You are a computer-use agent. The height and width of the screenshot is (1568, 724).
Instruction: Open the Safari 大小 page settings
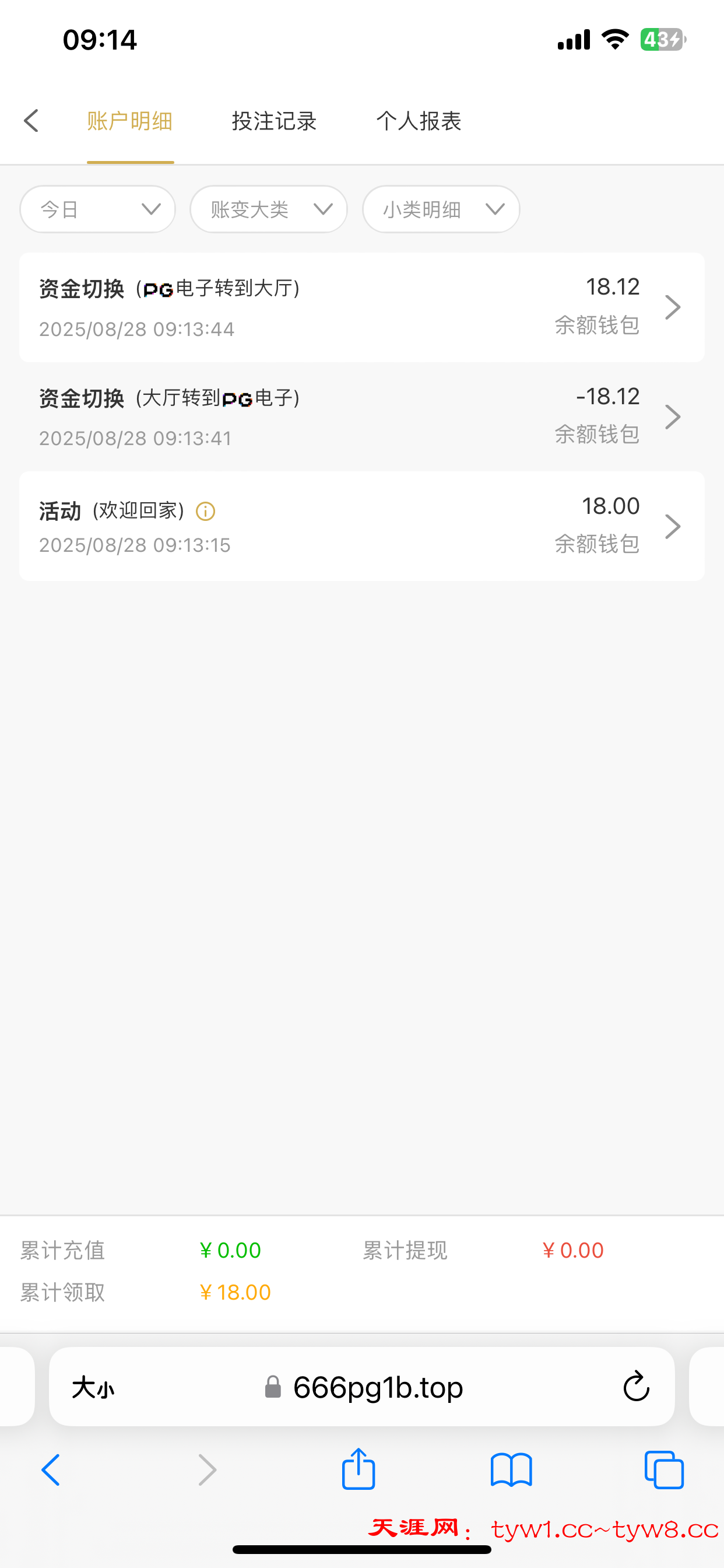click(x=93, y=1388)
